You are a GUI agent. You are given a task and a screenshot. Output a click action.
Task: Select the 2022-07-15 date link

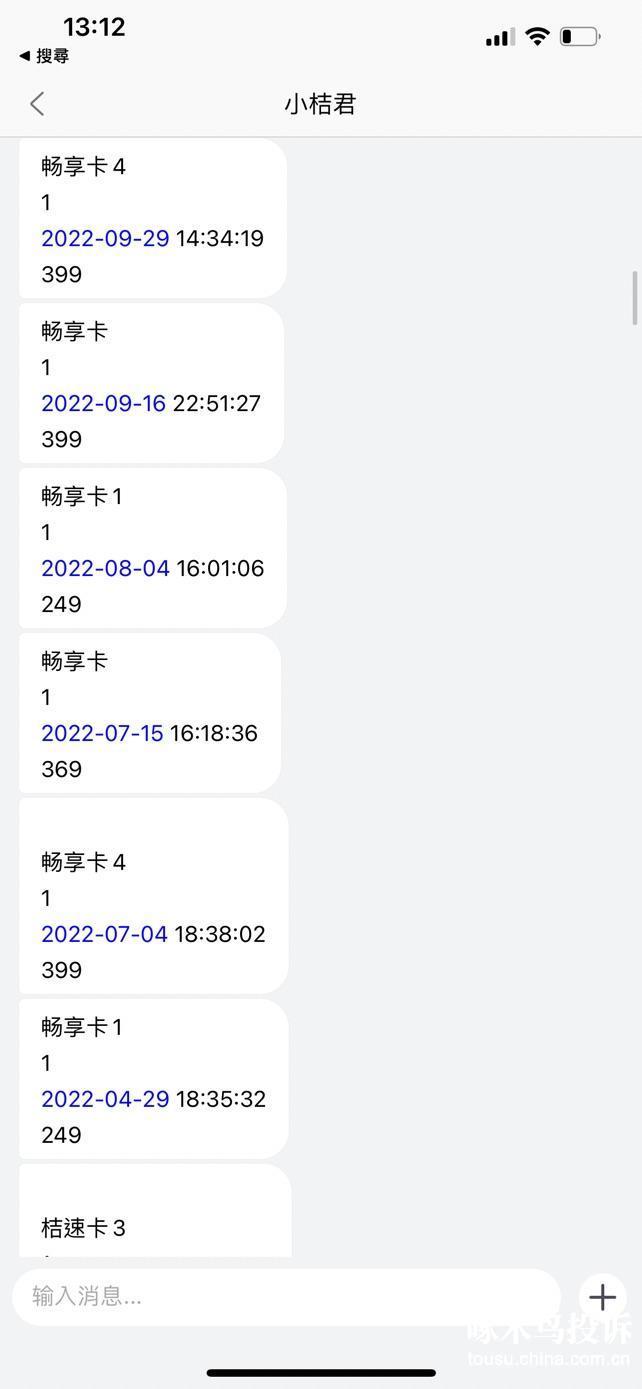tap(102, 733)
